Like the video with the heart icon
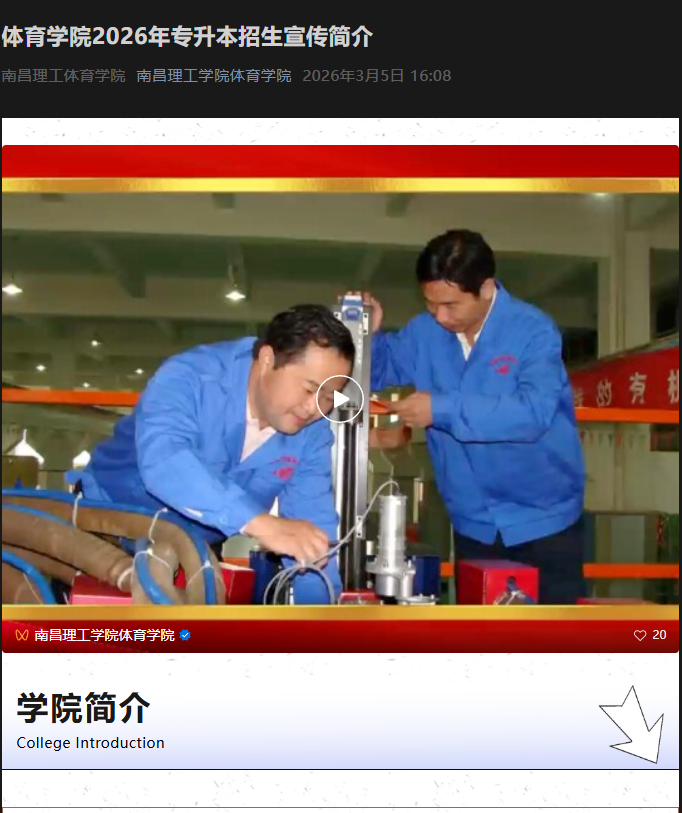 click(640, 635)
